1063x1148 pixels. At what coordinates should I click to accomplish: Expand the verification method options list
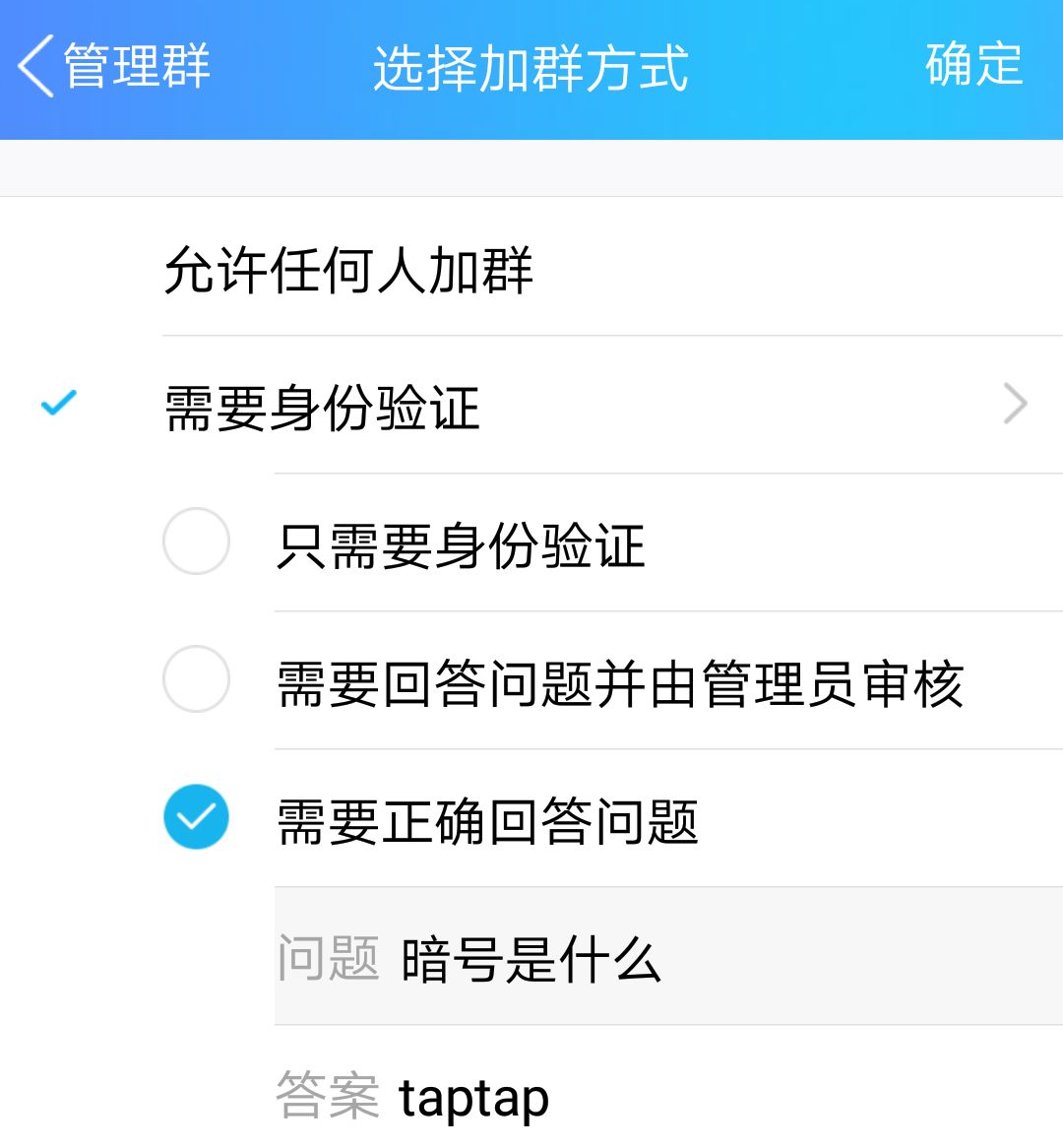[x=1015, y=404]
